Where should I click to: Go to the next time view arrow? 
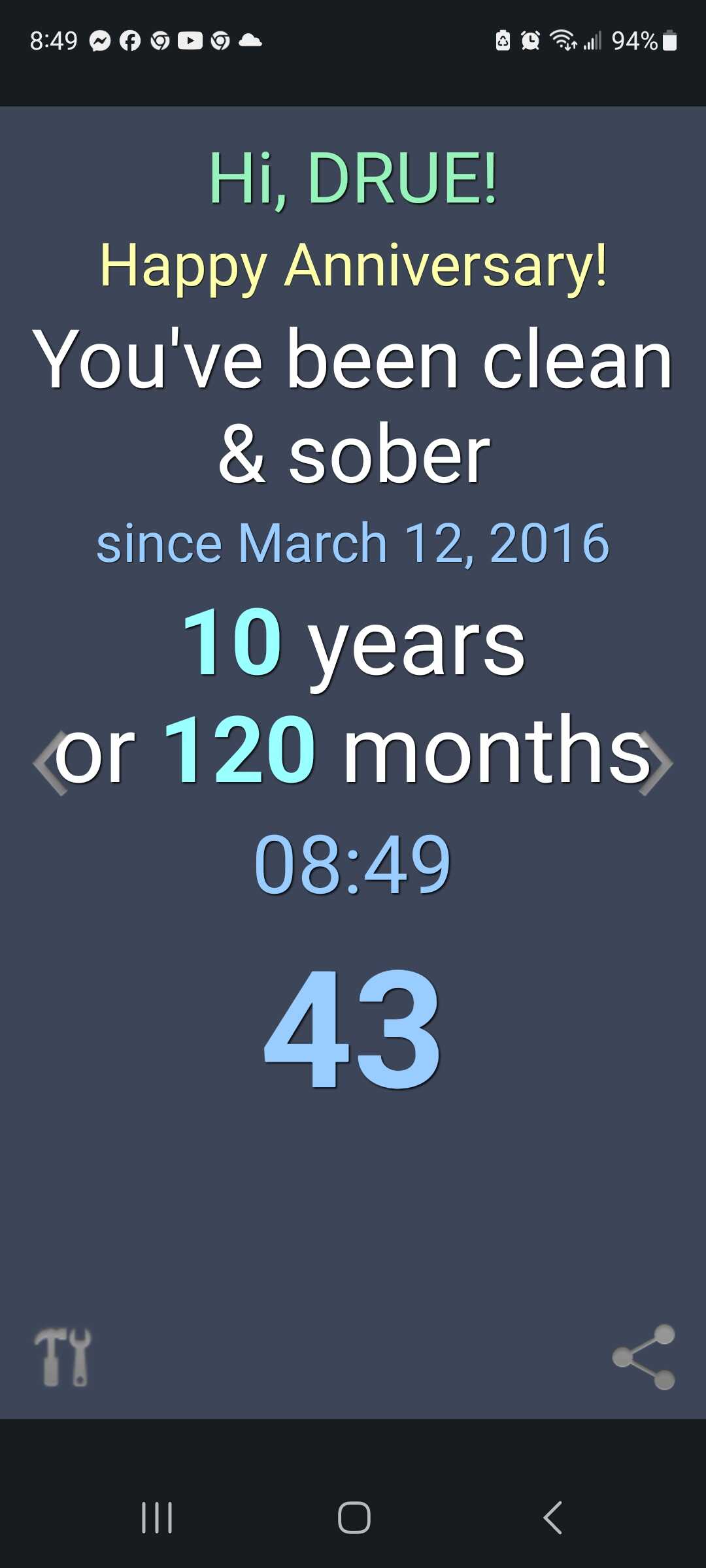click(x=656, y=762)
